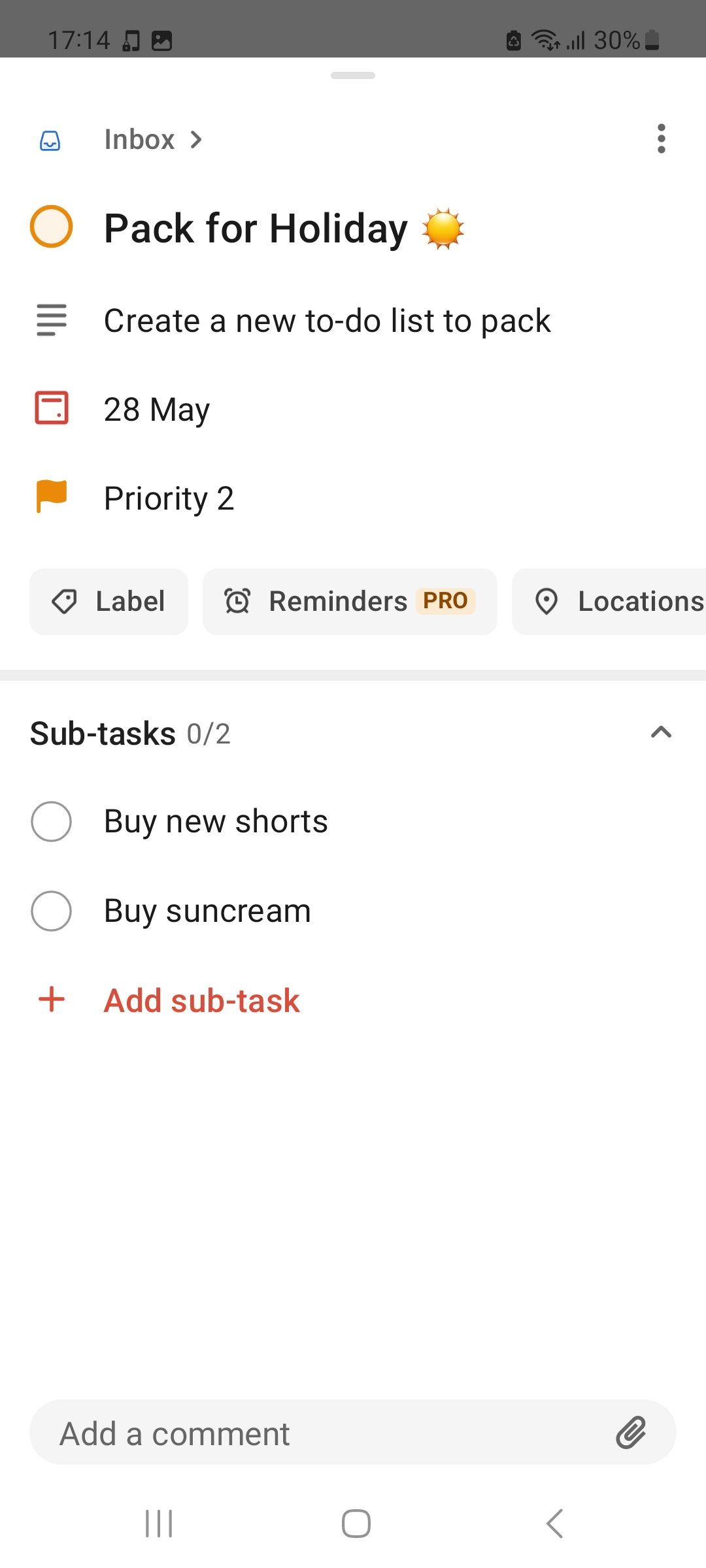
Task: Click the tag icon on the Label chip
Action: pyautogui.click(x=65, y=602)
